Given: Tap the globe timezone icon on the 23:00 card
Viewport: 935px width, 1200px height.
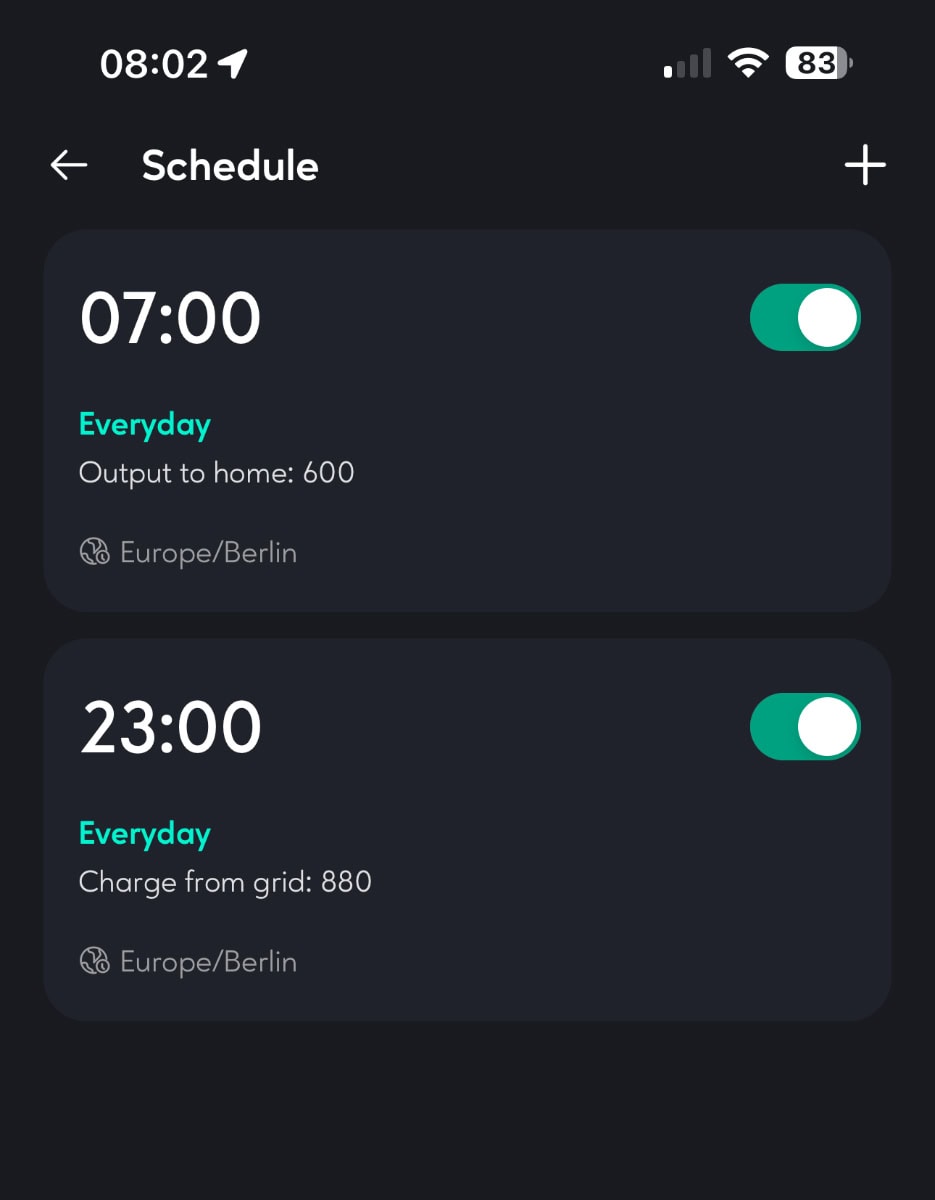Looking at the screenshot, I should click(x=94, y=961).
